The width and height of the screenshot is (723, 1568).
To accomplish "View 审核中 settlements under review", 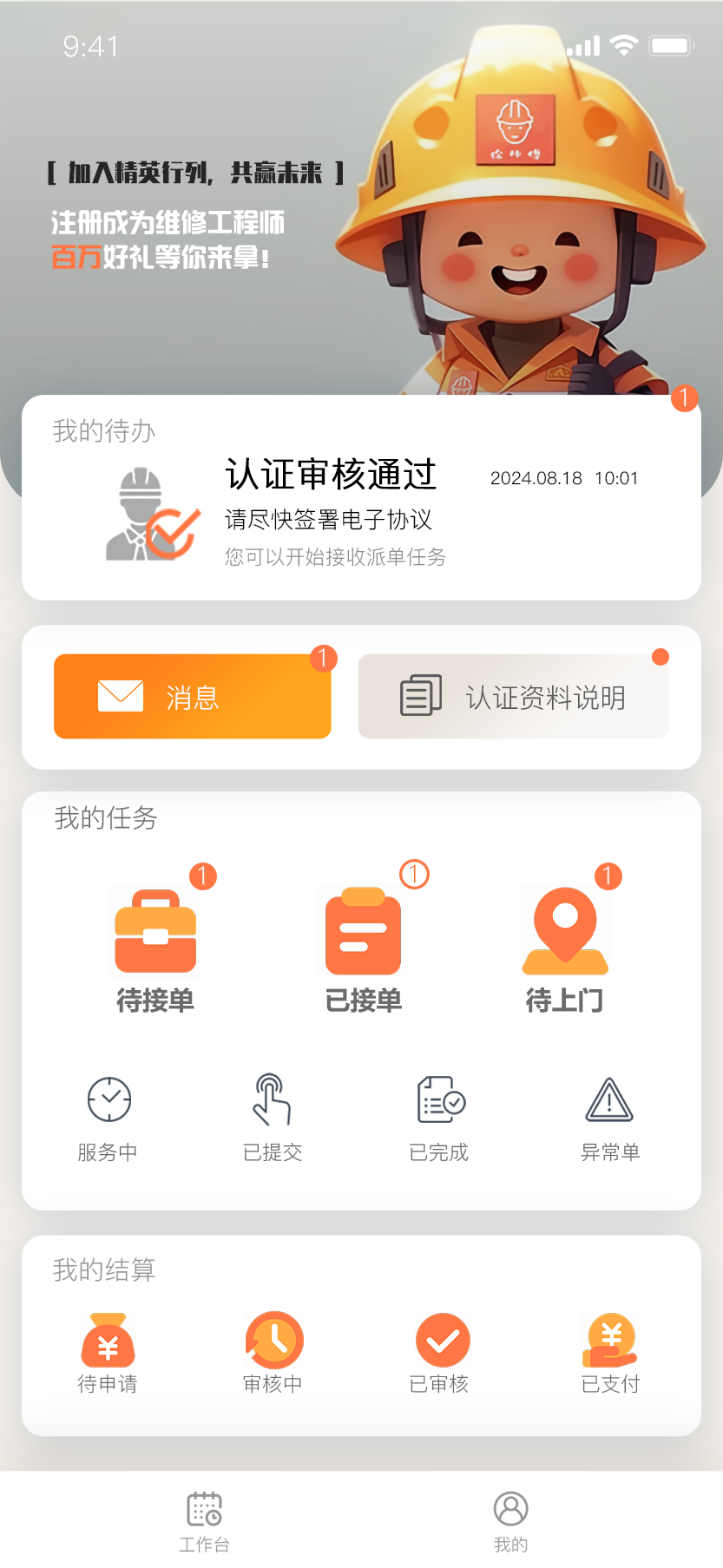I will pos(273,1353).
